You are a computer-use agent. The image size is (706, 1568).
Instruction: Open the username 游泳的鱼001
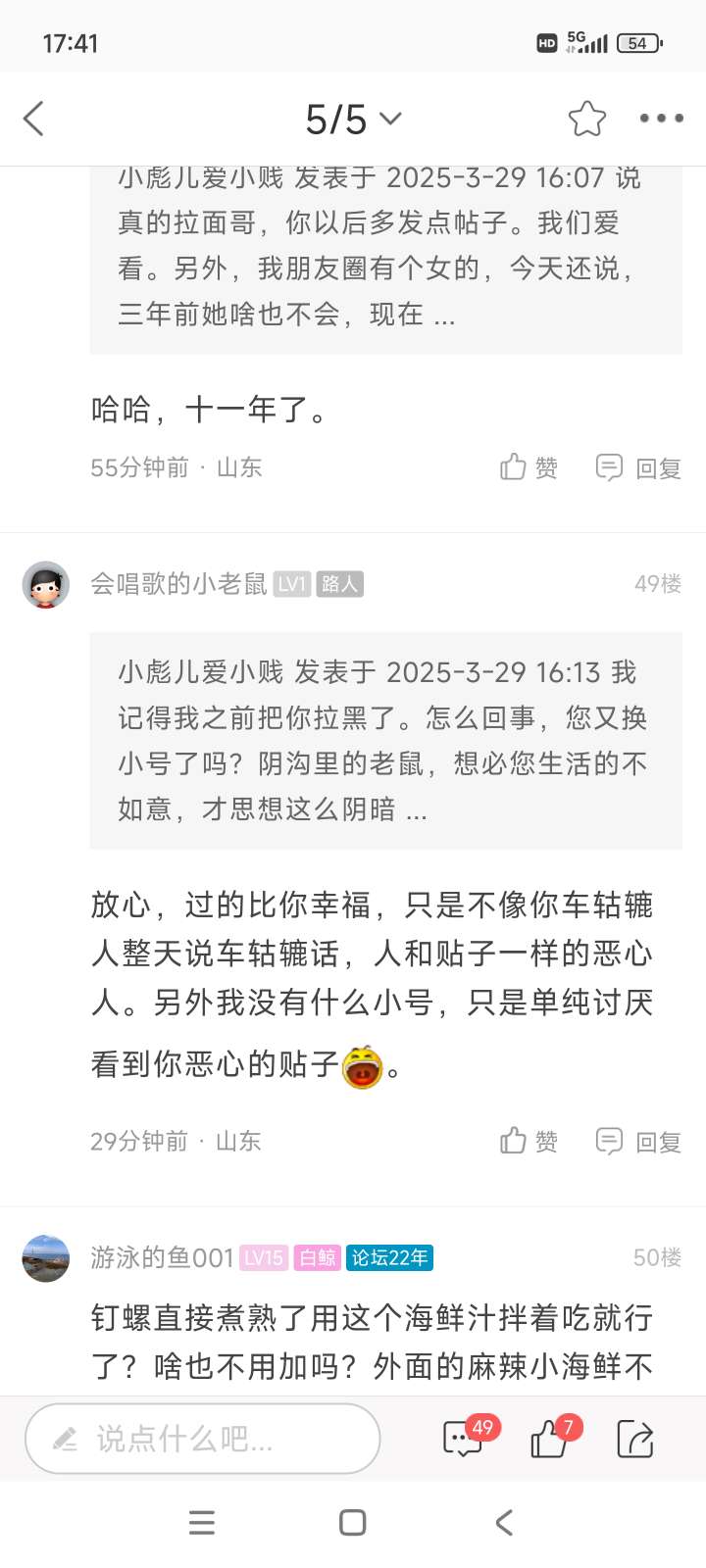162,1257
